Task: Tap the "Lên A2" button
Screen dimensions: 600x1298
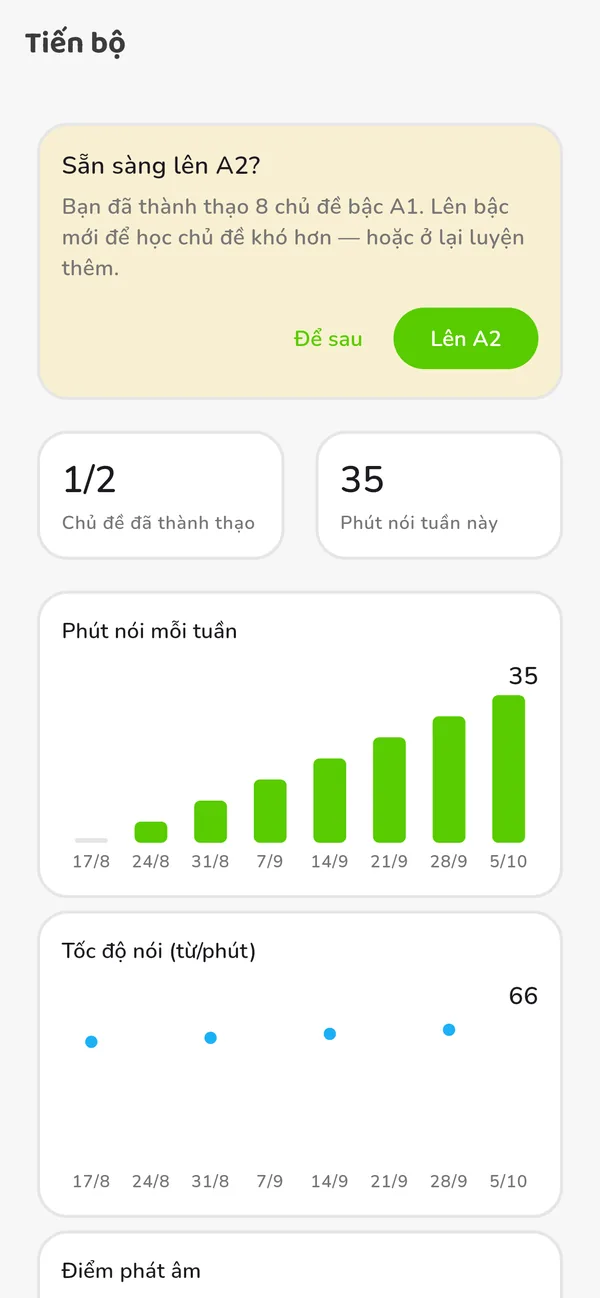Action: point(466,339)
